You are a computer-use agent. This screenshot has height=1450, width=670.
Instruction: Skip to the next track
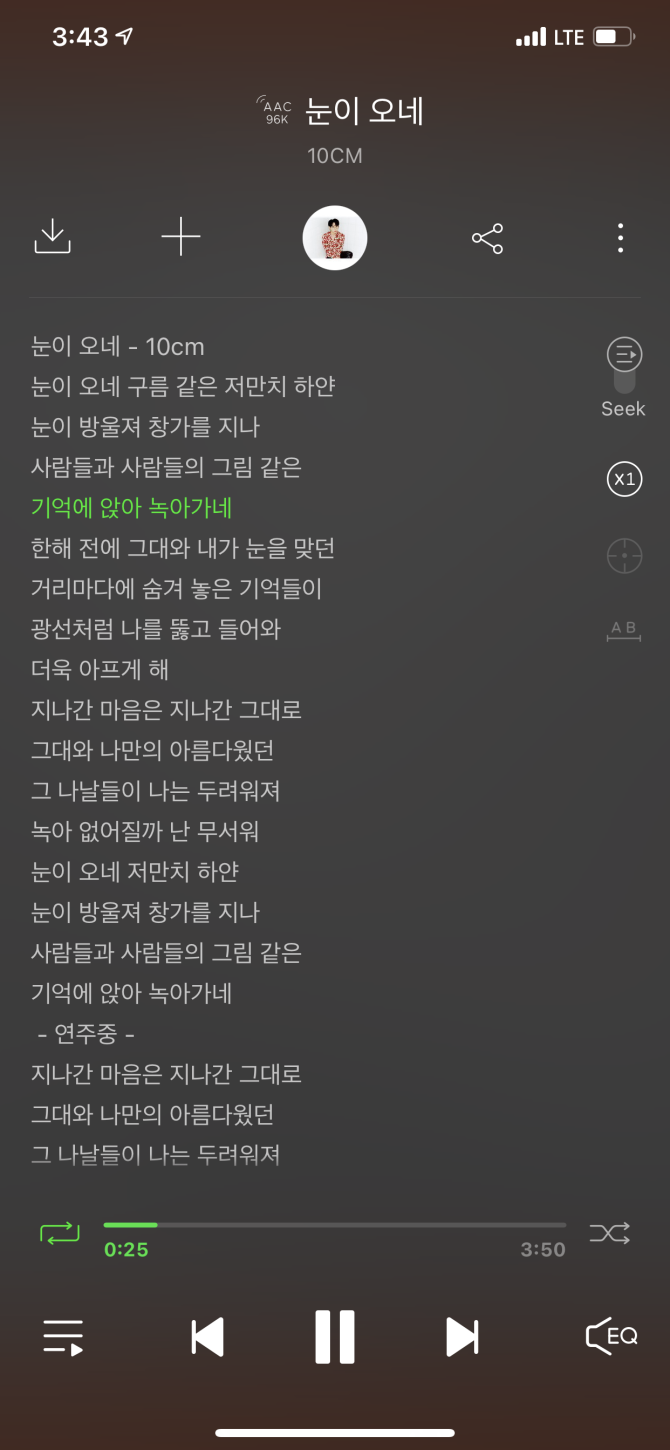pos(461,1337)
